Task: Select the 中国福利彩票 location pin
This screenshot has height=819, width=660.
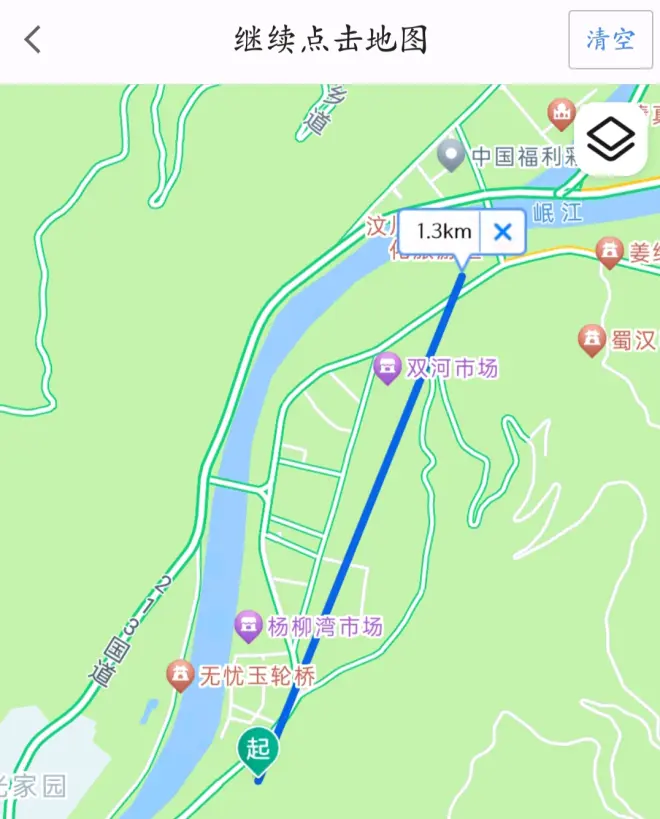Action: 452,155
